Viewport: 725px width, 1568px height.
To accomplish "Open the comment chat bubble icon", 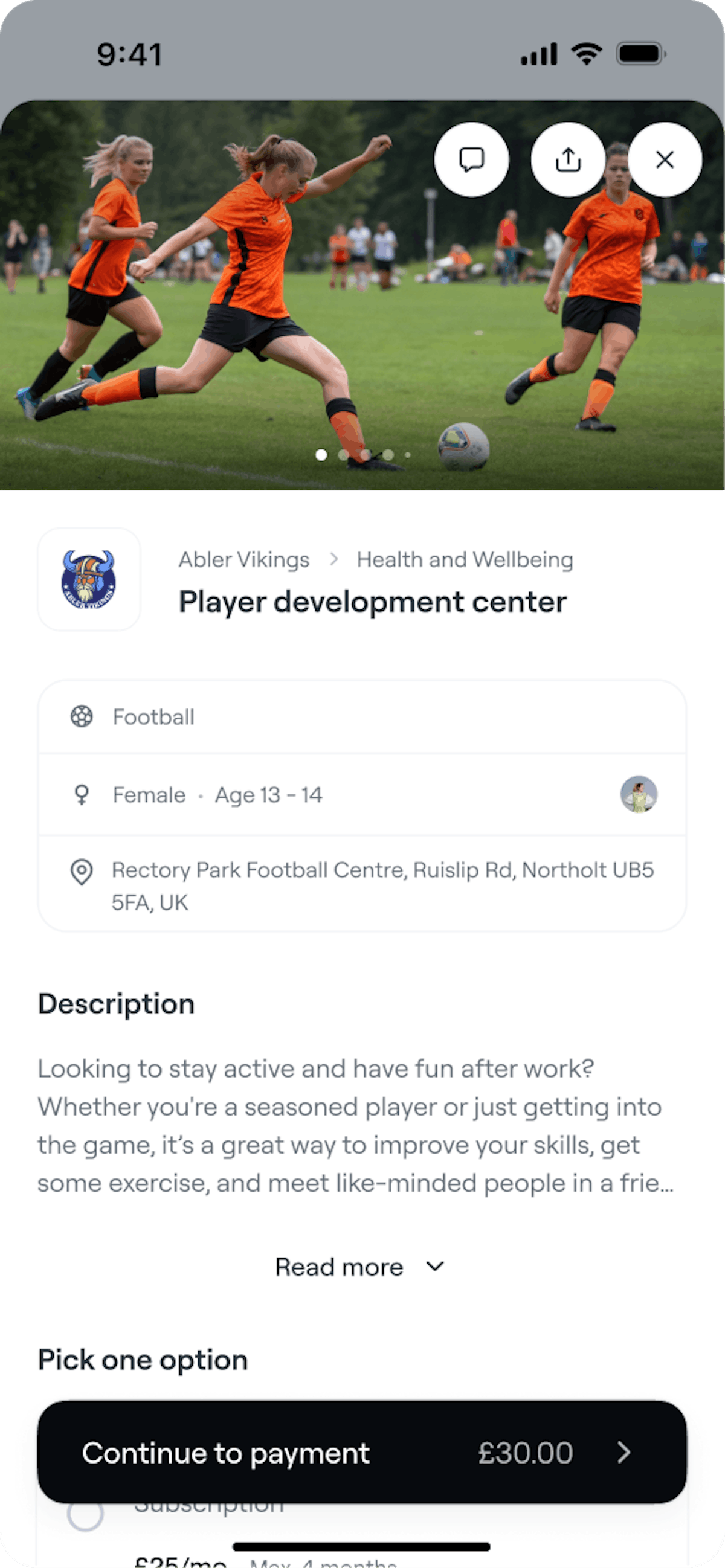I will point(471,159).
